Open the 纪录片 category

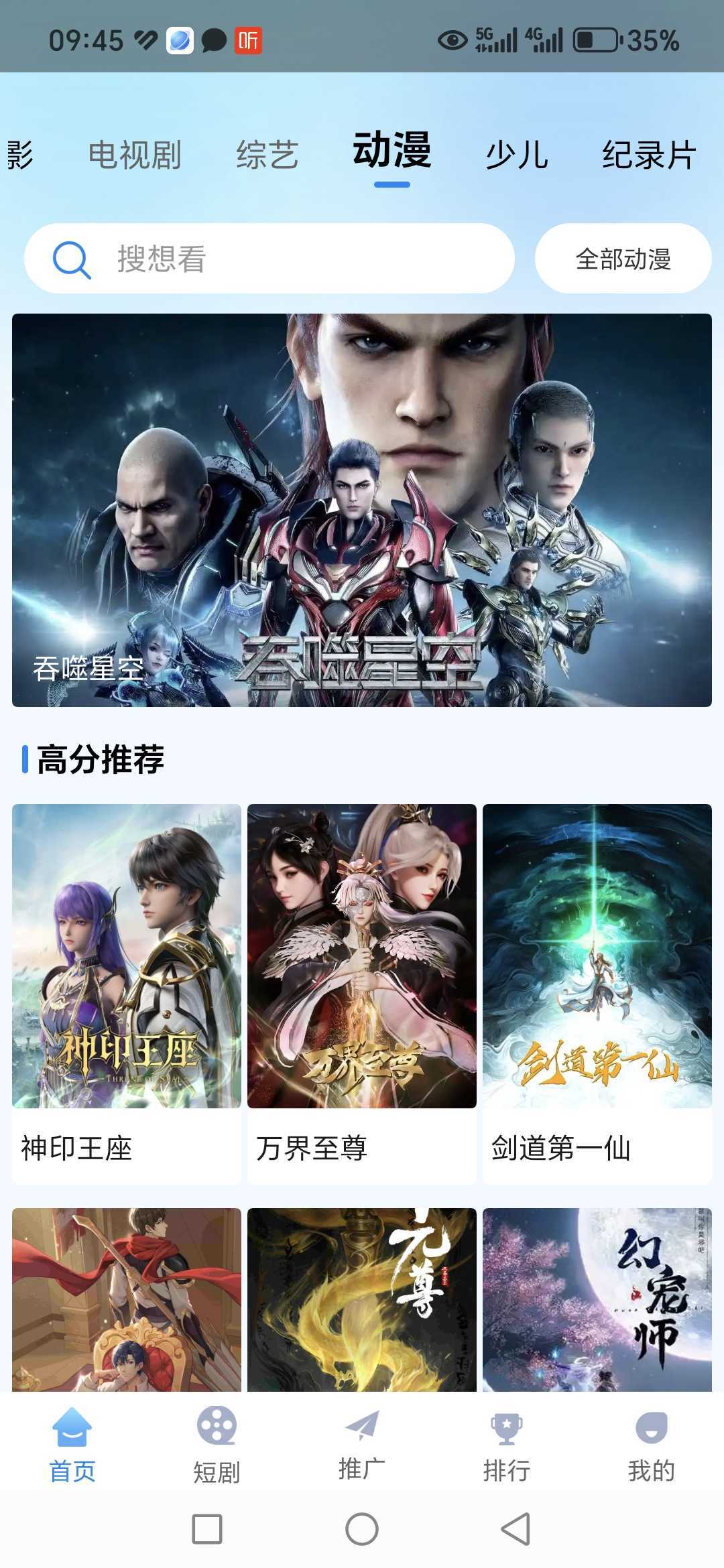point(646,154)
